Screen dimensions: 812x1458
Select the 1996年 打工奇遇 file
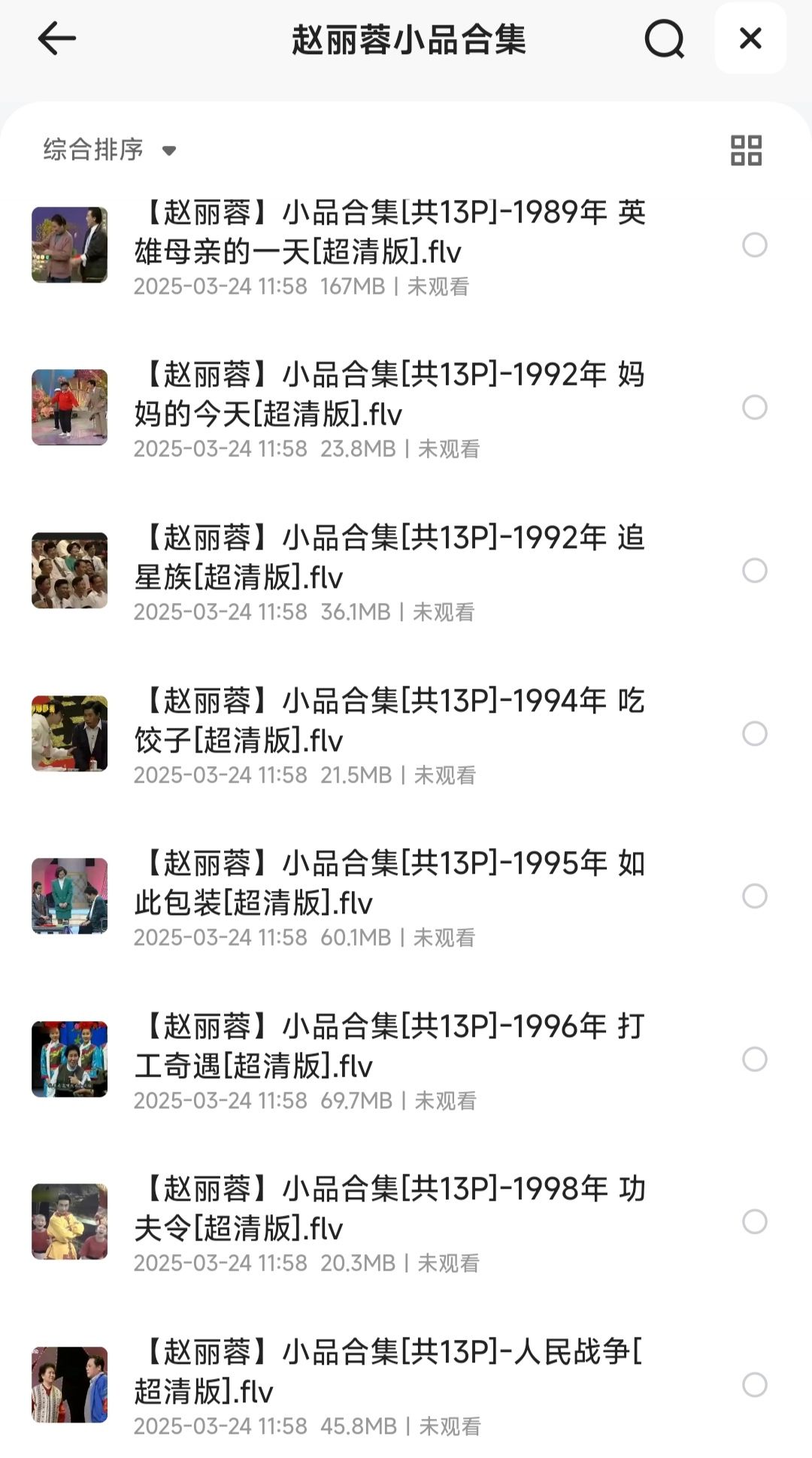coord(754,1059)
